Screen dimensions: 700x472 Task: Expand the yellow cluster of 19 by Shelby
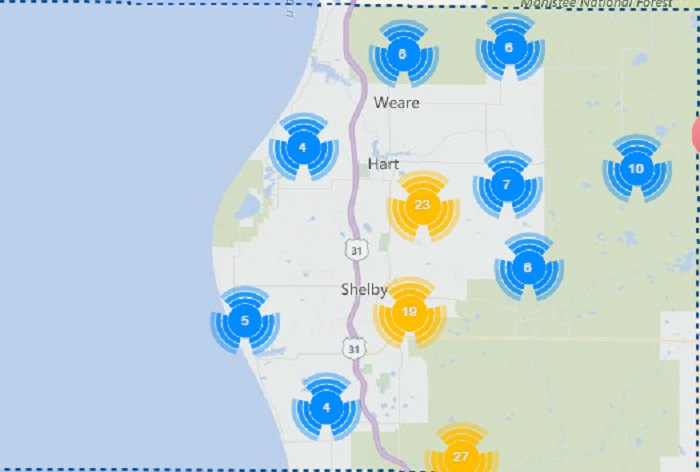tap(409, 312)
